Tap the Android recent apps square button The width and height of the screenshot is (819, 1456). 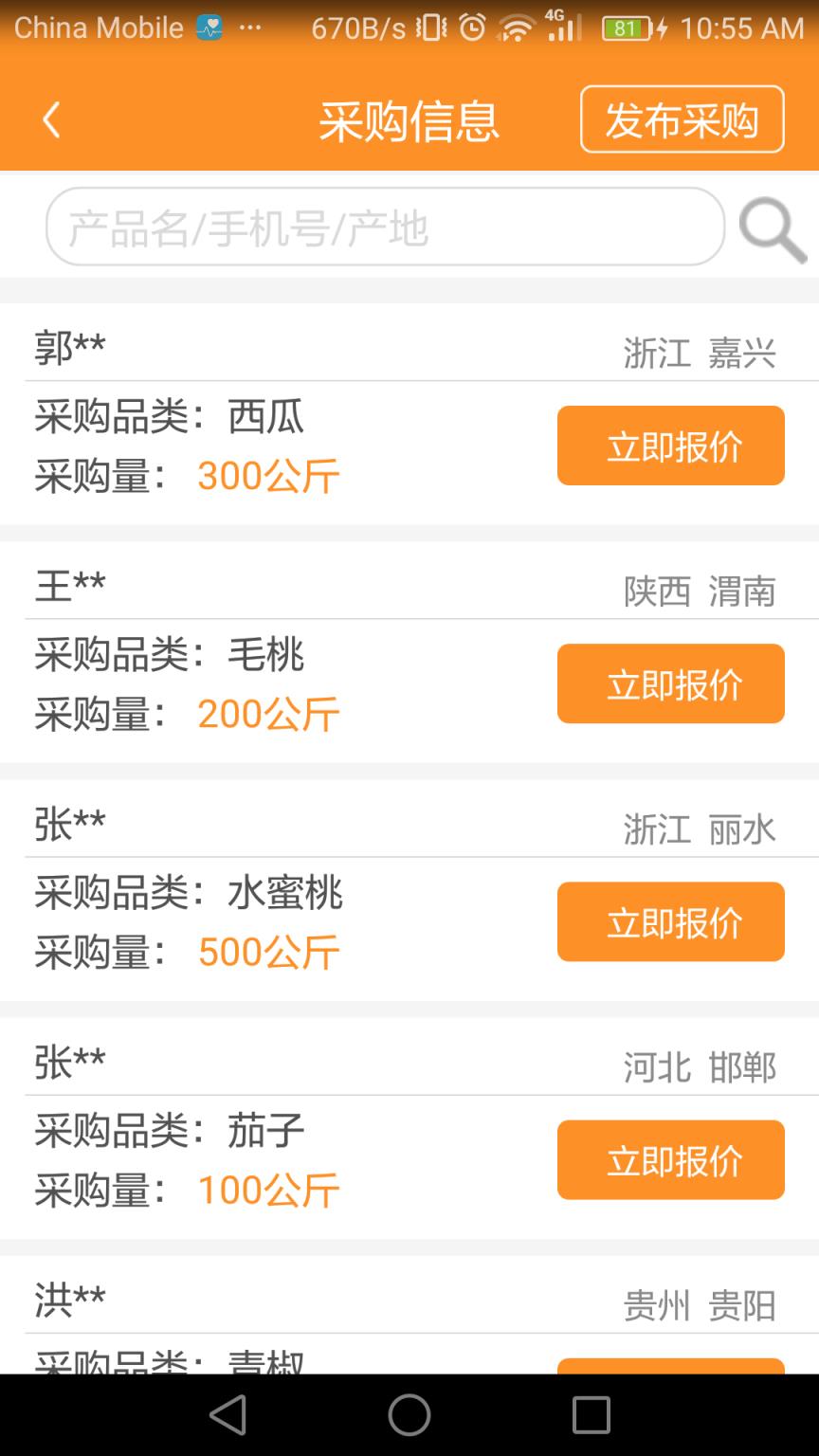coord(590,1414)
